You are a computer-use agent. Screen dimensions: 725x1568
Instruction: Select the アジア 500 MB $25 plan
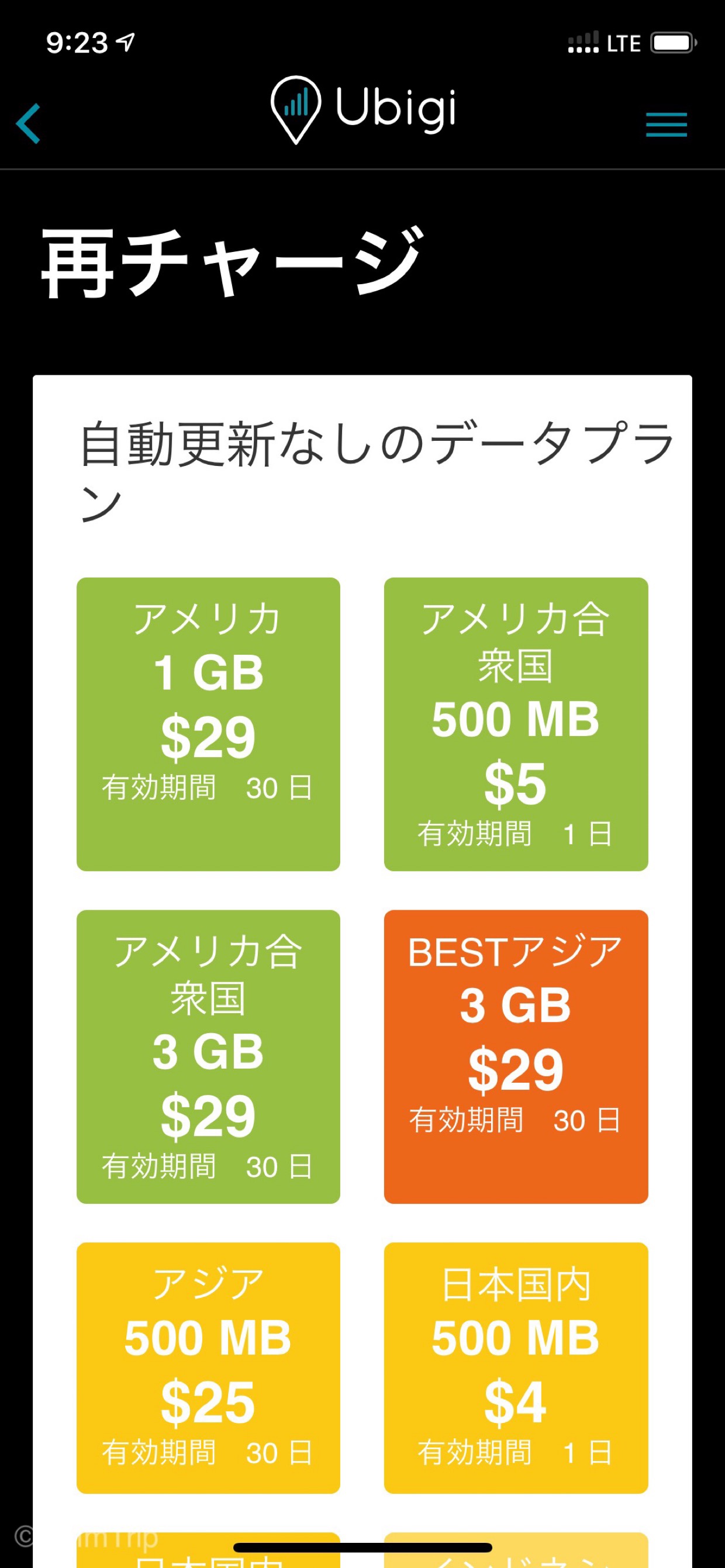[x=208, y=1367]
